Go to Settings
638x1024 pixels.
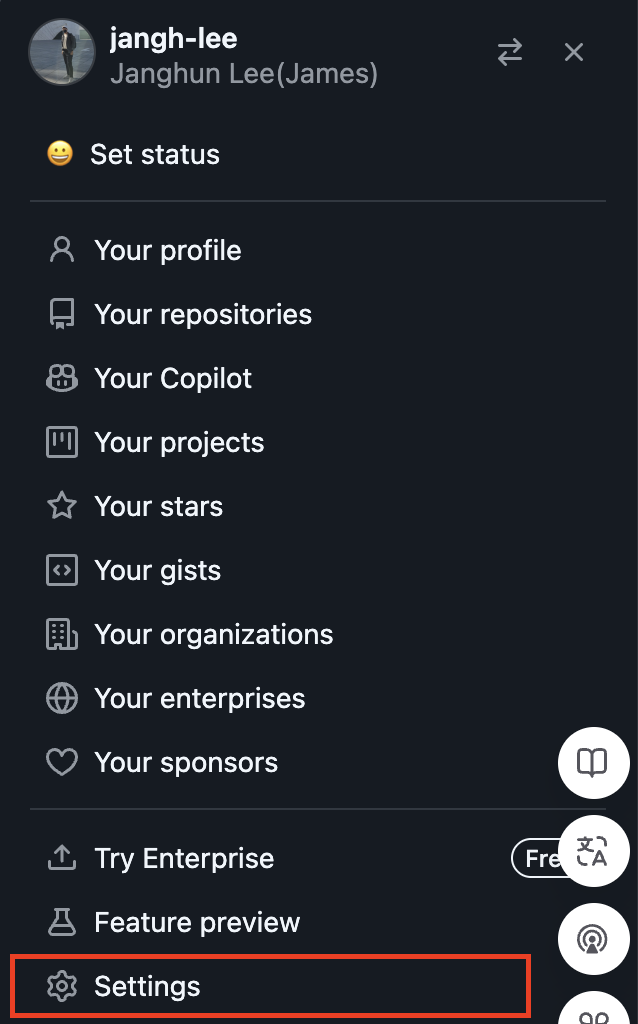tap(147, 986)
